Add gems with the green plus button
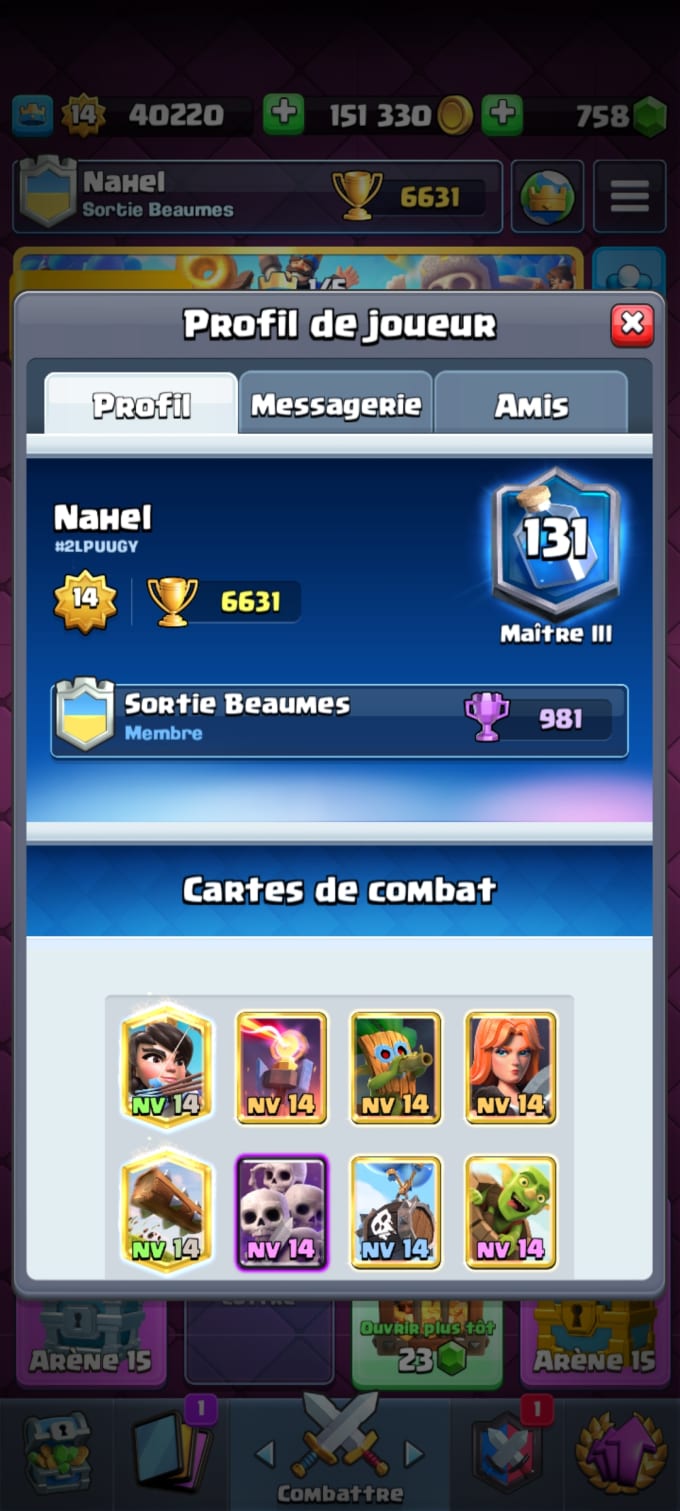 coord(502,115)
